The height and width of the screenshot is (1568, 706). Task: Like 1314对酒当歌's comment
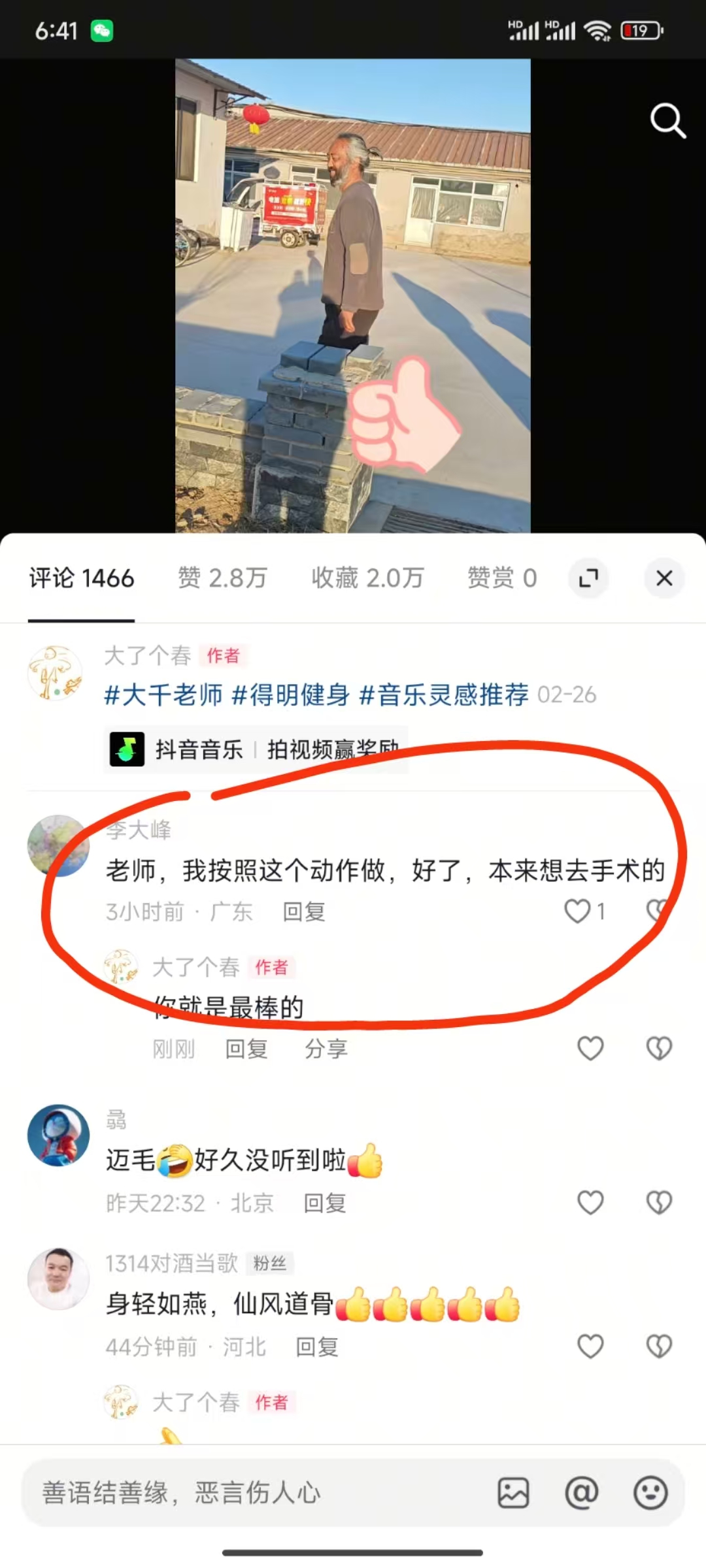[x=590, y=1347]
